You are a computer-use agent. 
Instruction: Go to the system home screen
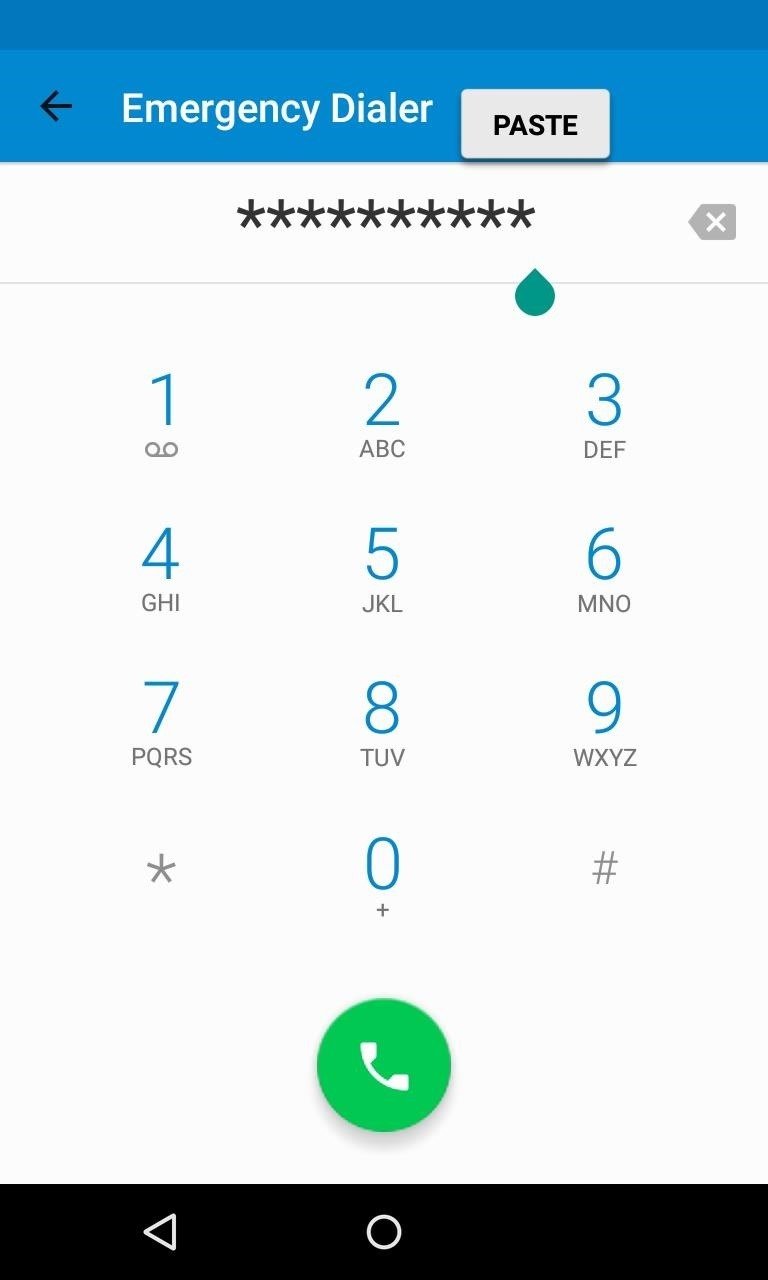coord(384,1232)
